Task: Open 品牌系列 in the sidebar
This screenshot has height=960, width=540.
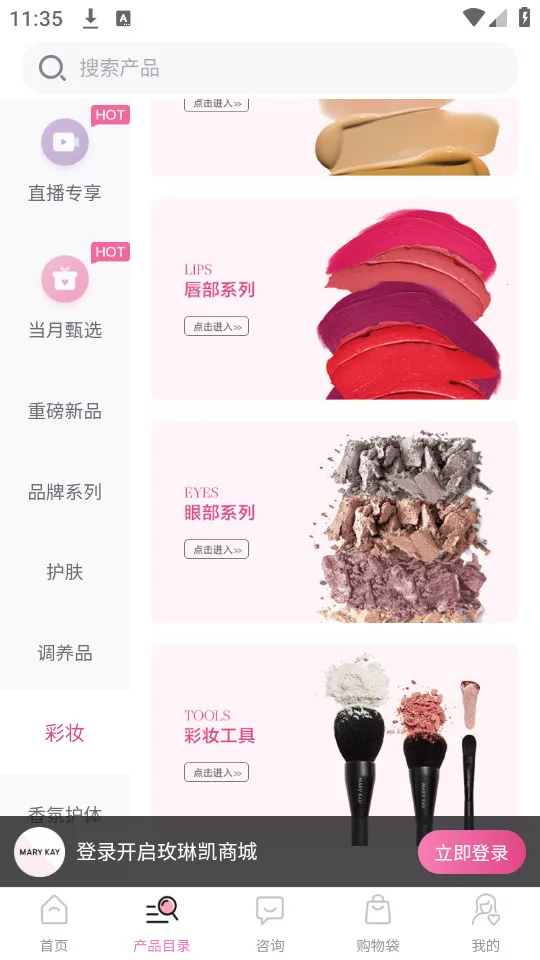Action: click(x=65, y=492)
